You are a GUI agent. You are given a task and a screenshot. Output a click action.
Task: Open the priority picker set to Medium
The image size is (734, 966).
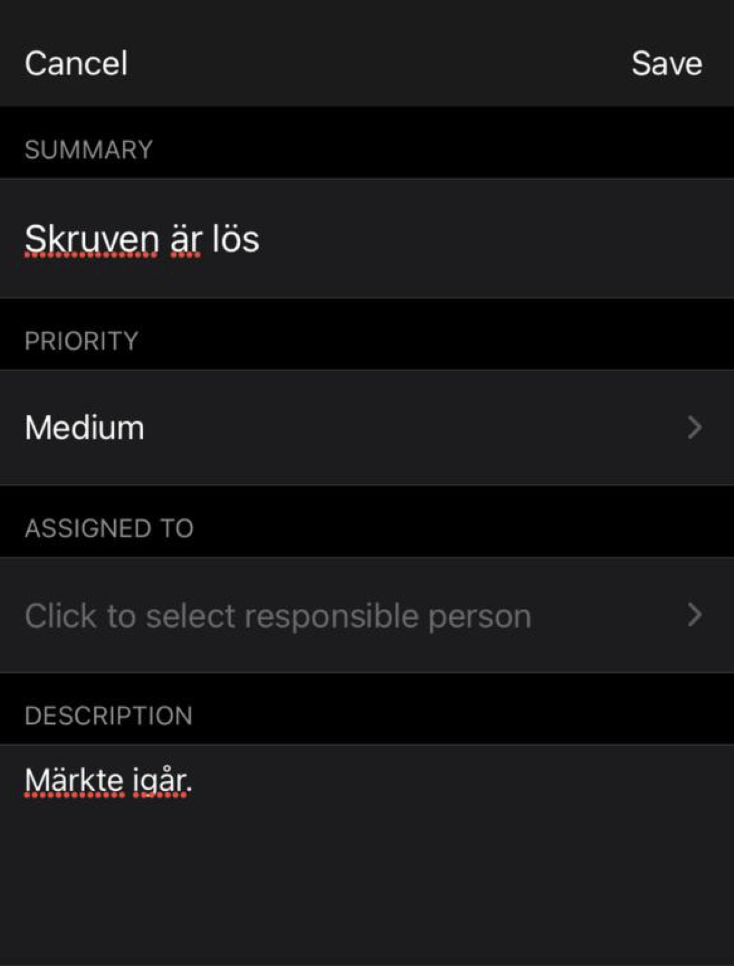click(366, 428)
